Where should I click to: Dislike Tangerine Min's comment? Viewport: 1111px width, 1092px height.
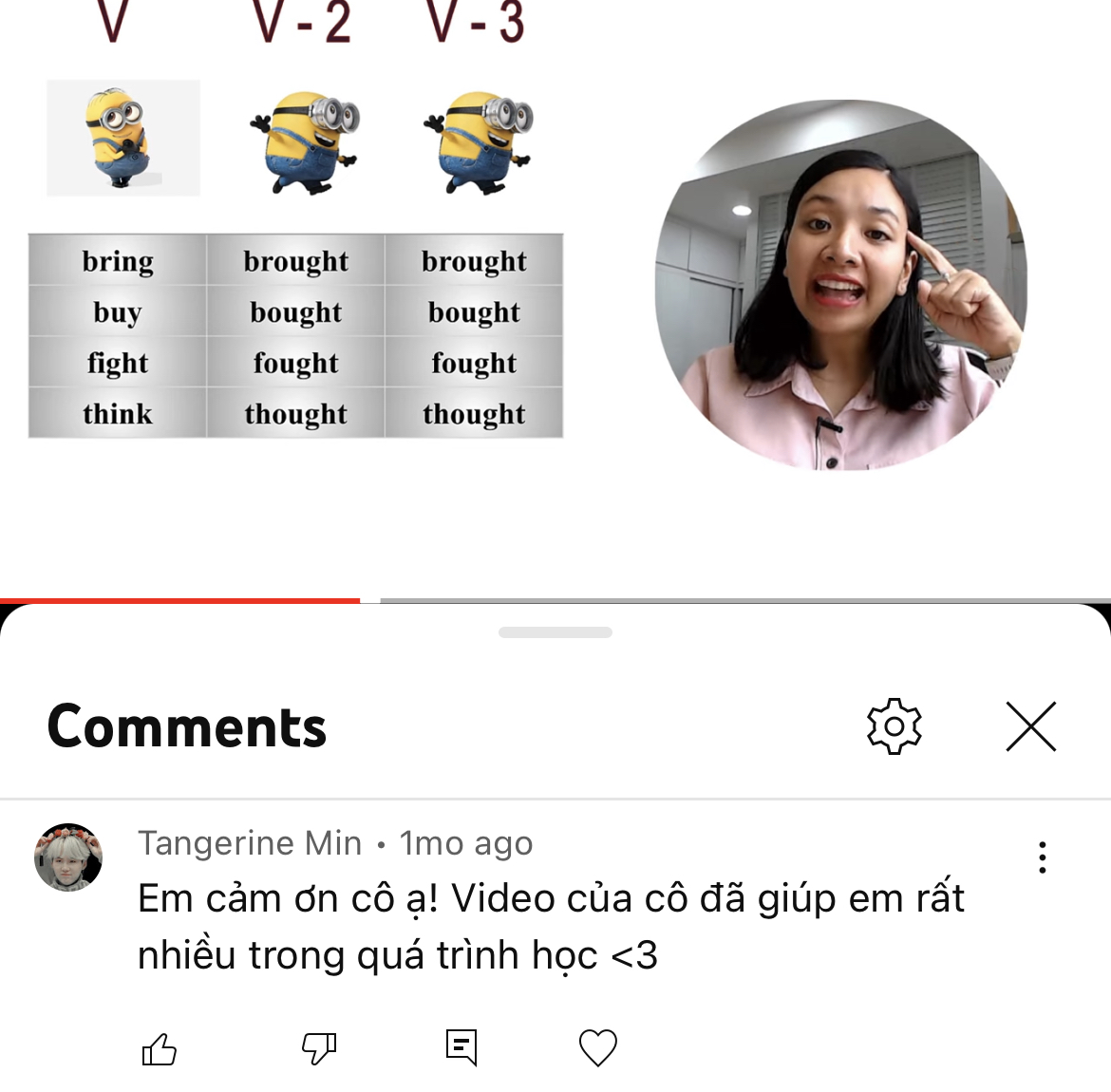(319, 1048)
